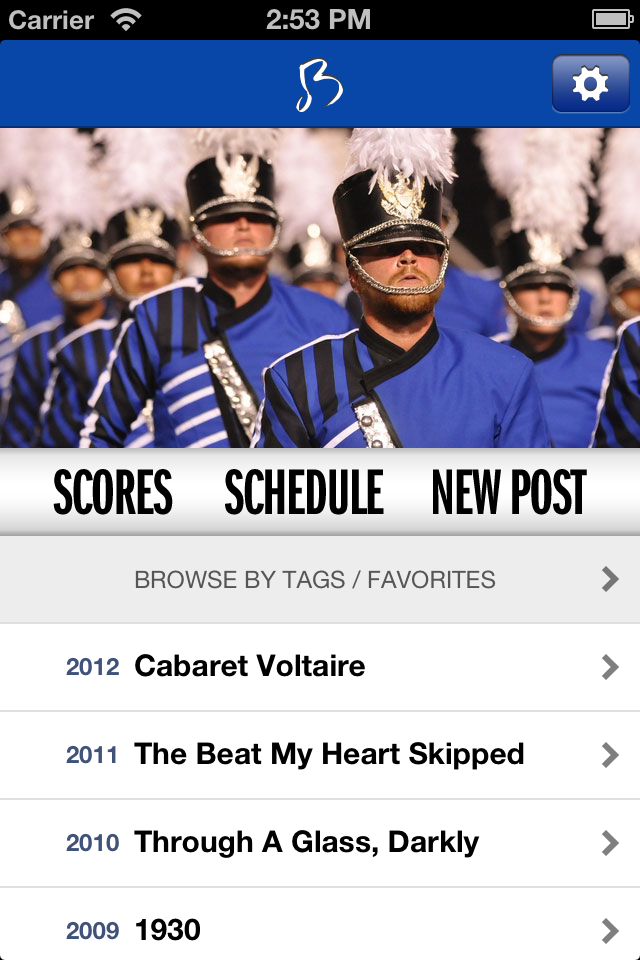The width and height of the screenshot is (640, 960).
Task: Open the settings gear
Action: pyautogui.click(x=590, y=84)
